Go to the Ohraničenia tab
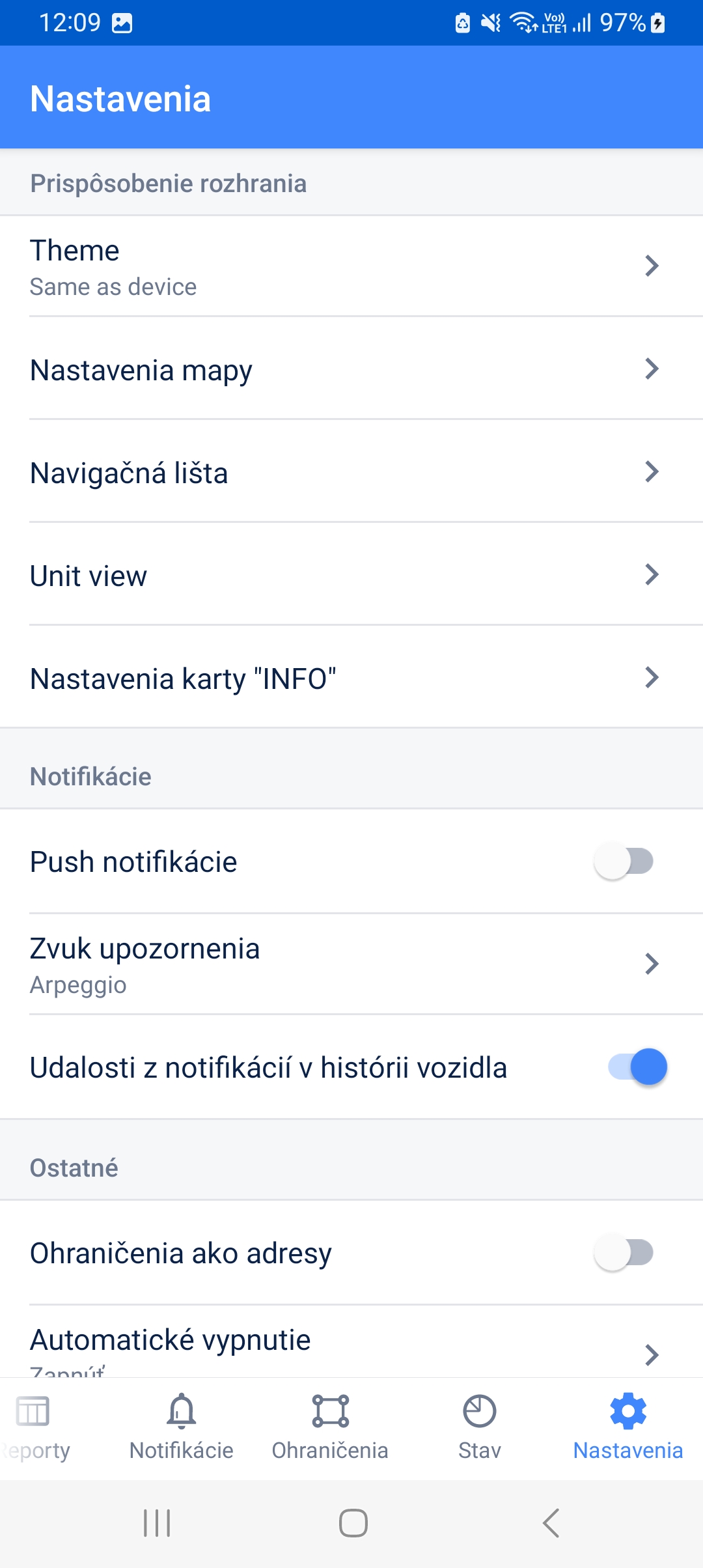The height and width of the screenshot is (1568, 703). click(330, 1428)
